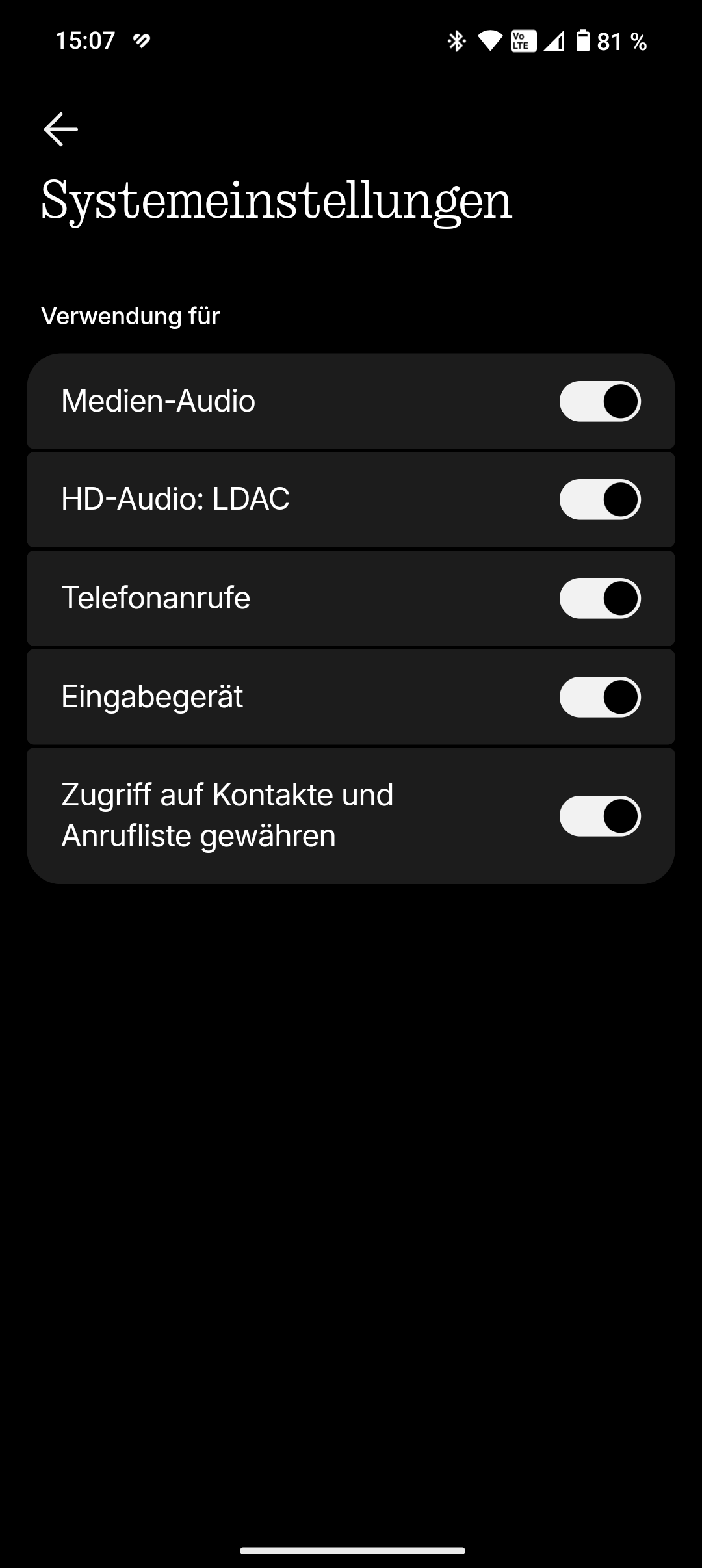Toggle Zugriff auf Kontakte und Anrufliste
Image resolution: width=702 pixels, height=1568 pixels.
point(600,816)
